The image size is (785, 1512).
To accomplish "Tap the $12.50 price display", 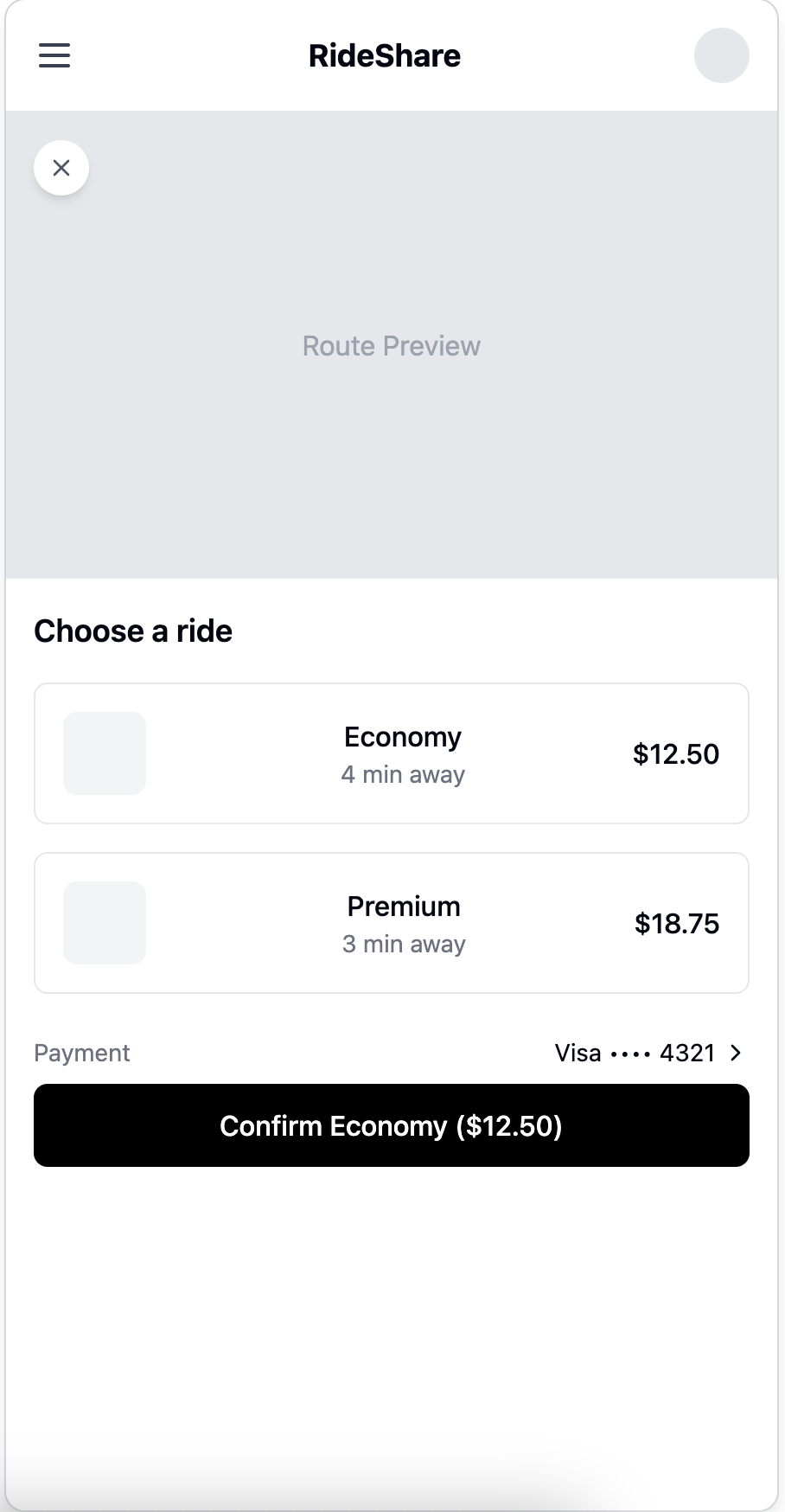I will 676,753.
